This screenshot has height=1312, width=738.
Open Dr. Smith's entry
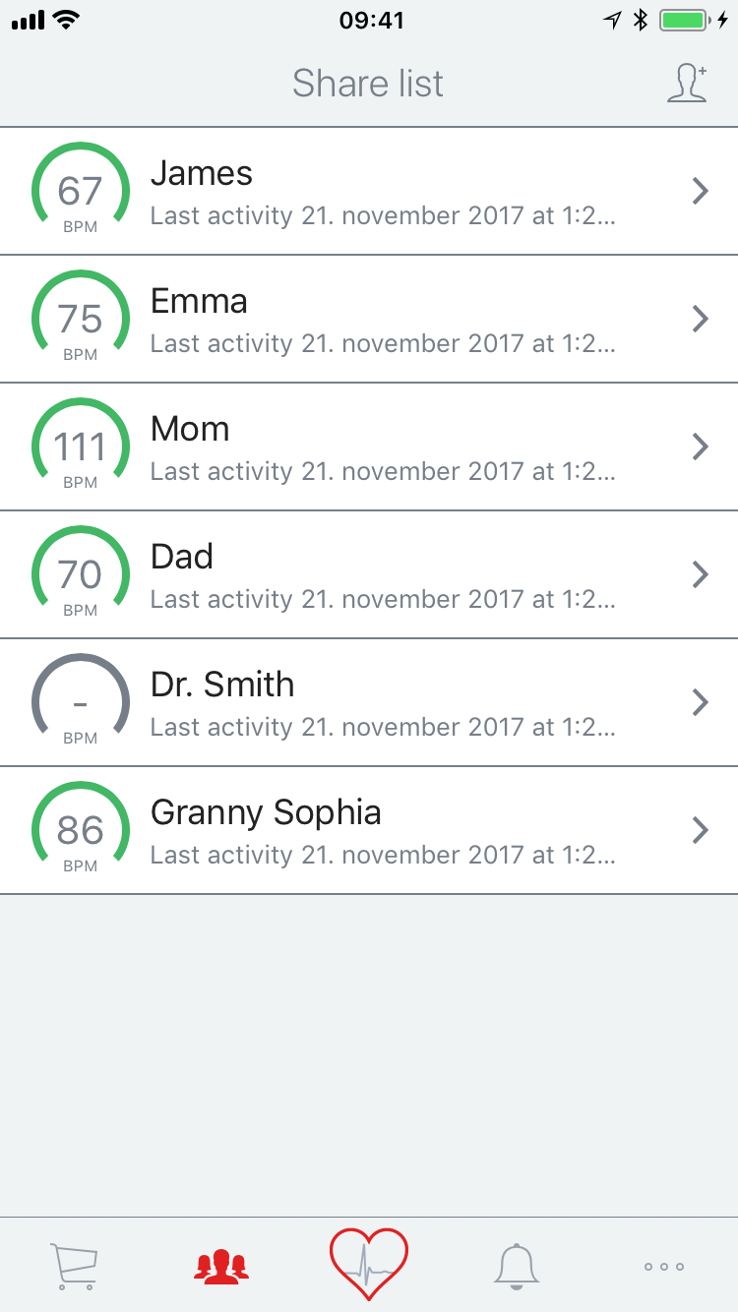[369, 703]
